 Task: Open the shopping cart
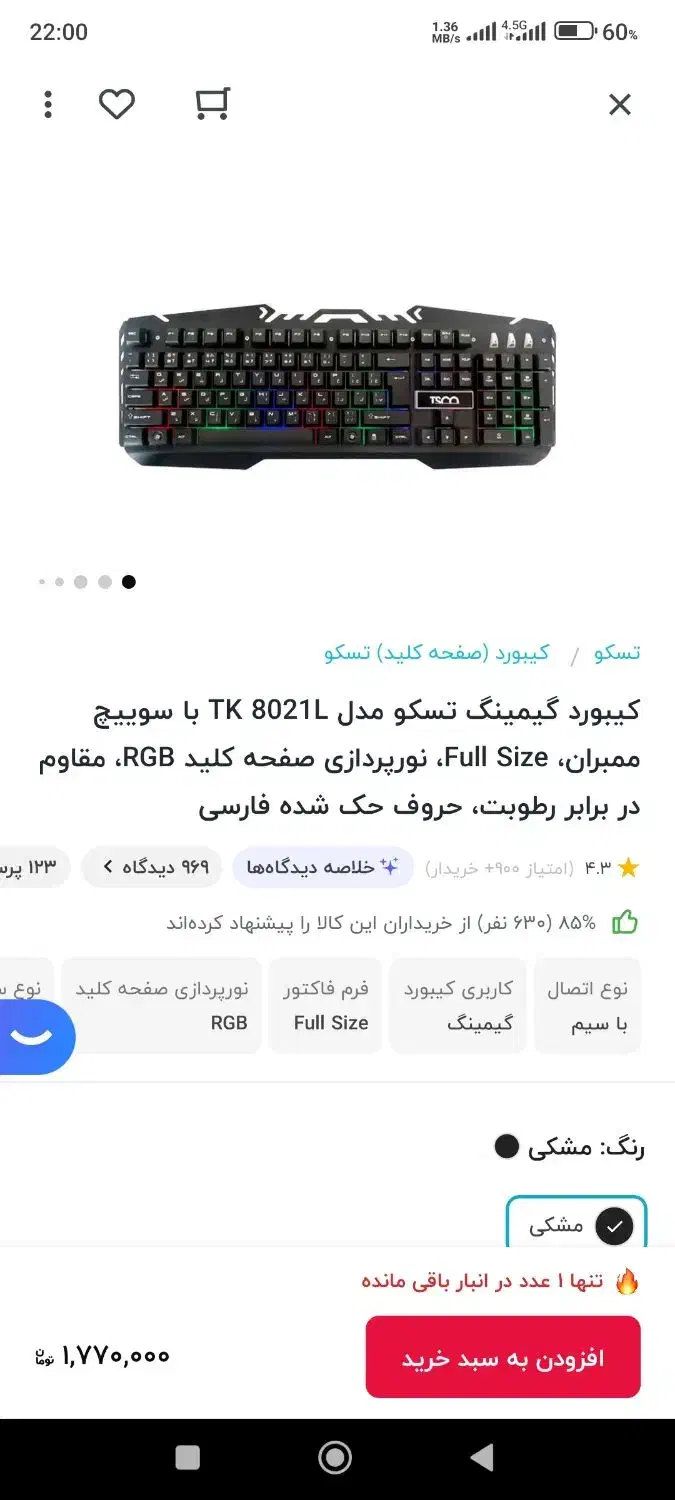point(212,104)
